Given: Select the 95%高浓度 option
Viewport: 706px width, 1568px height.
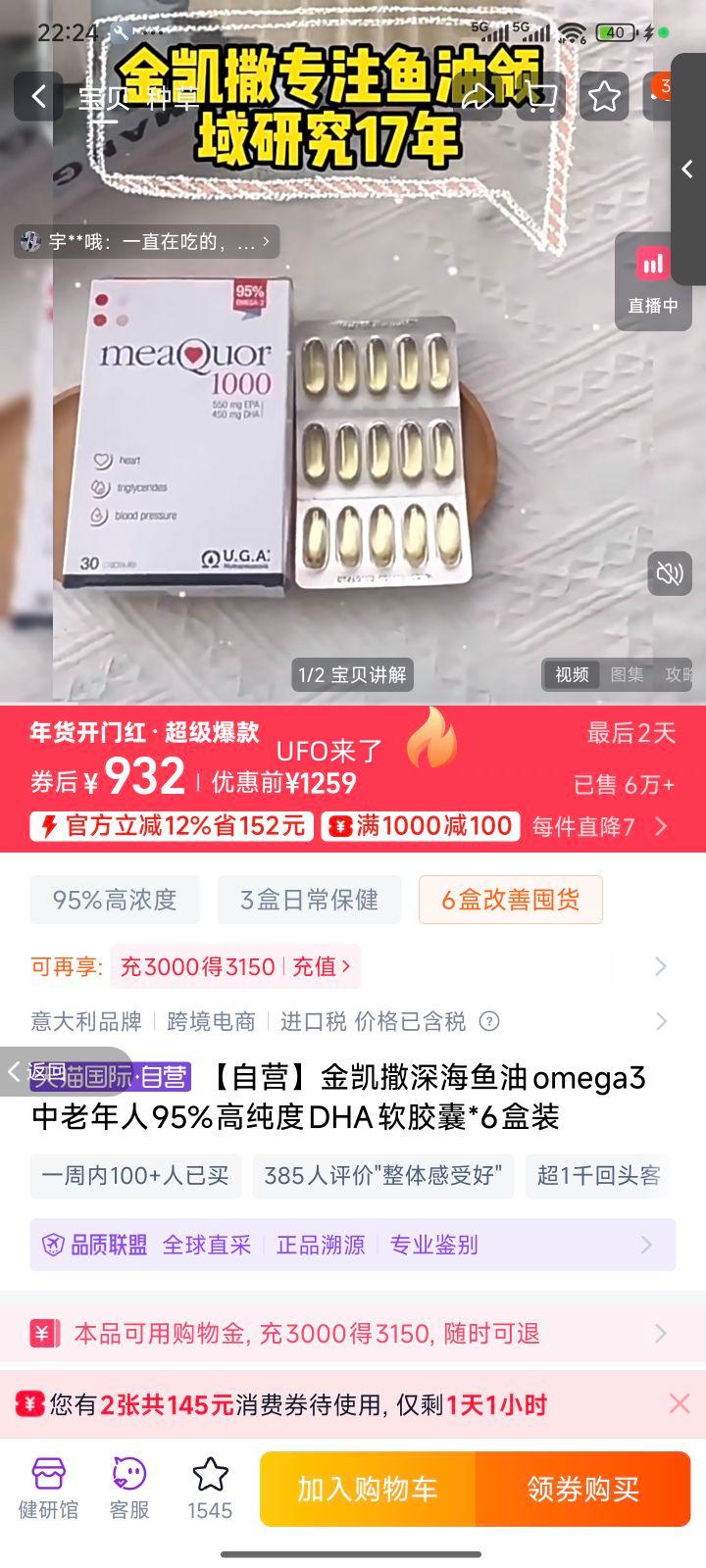Looking at the screenshot, I should coord(114,899).
